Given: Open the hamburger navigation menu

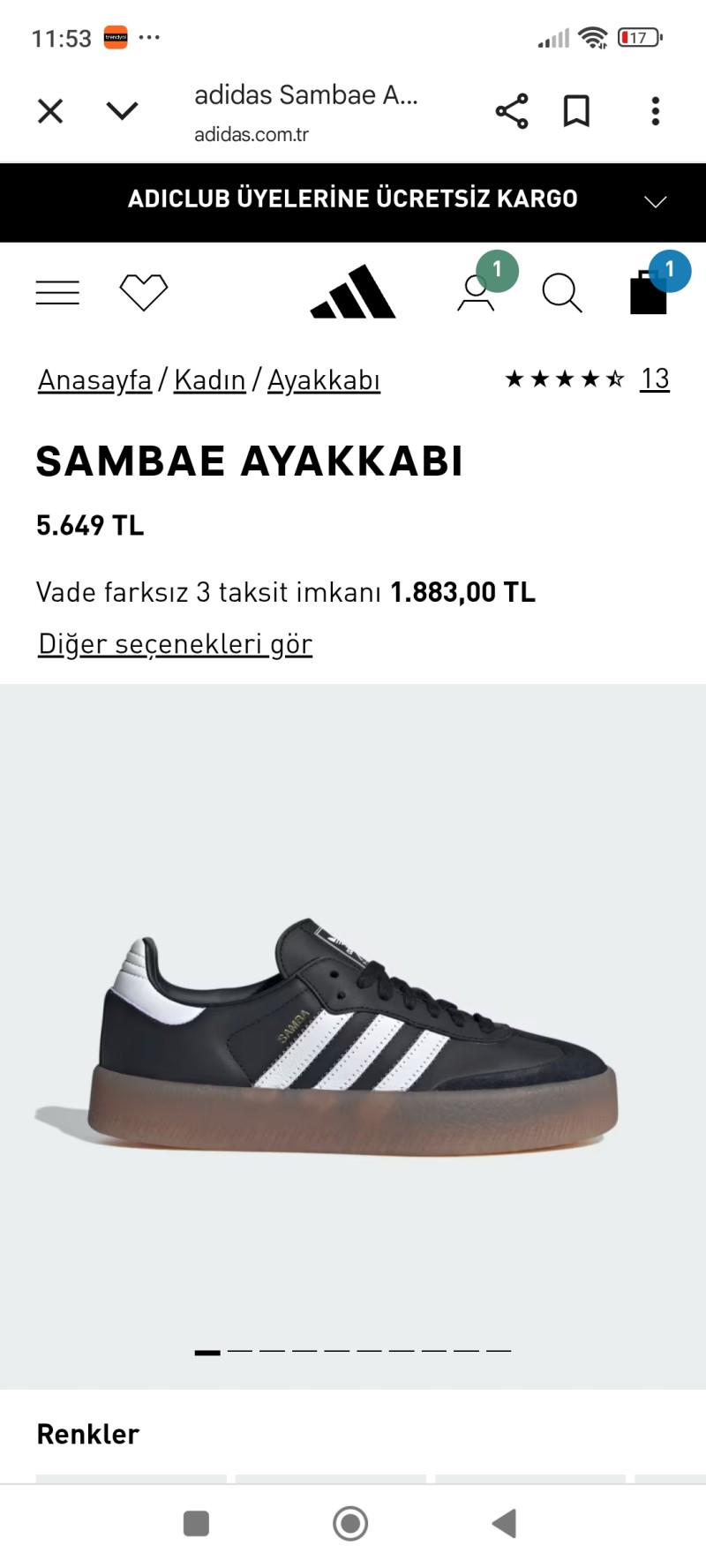Looking at the screenshot, I should pyautogui.click(x=57, y=292).
